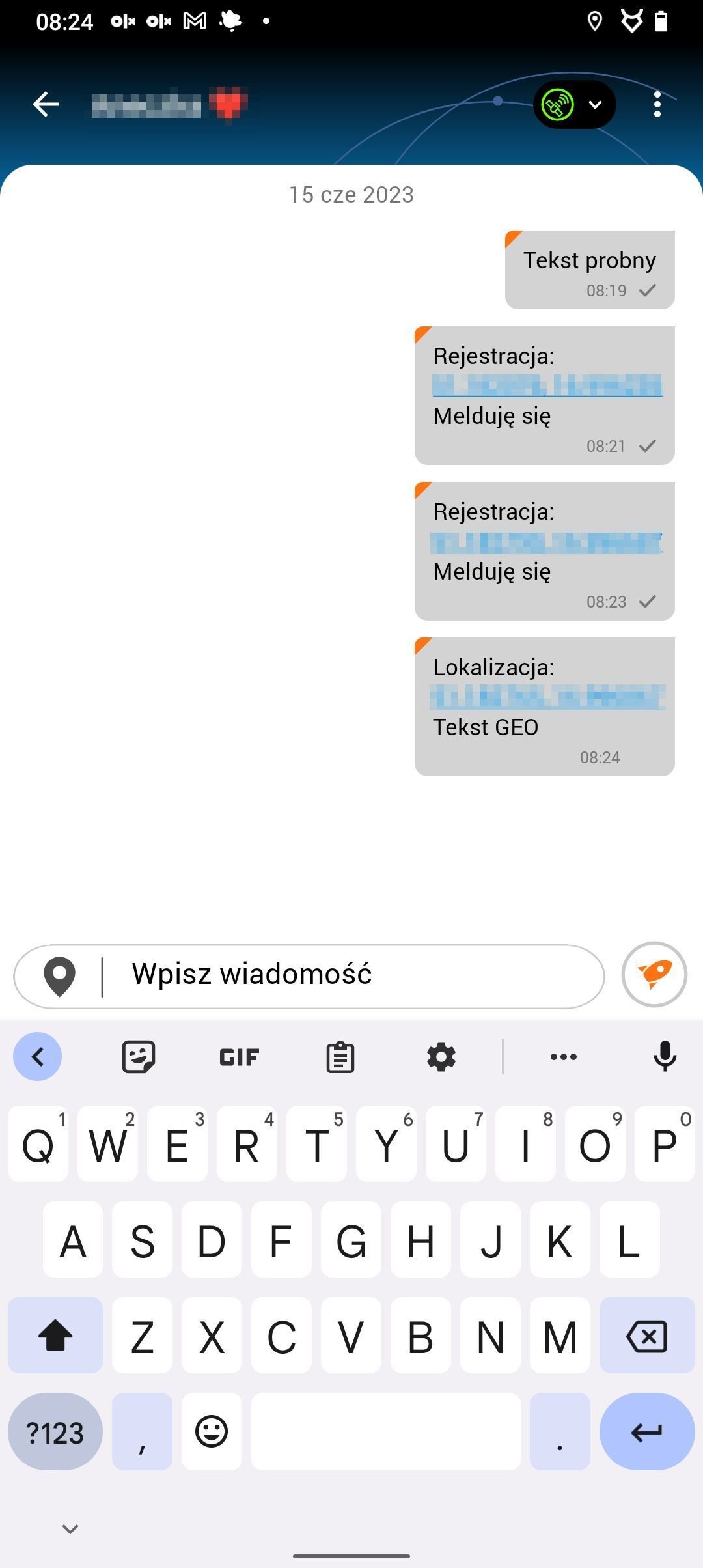This screenshot has width=703, height=1568.
Task: Attach location with the pin icon
Action: (59, 976)
